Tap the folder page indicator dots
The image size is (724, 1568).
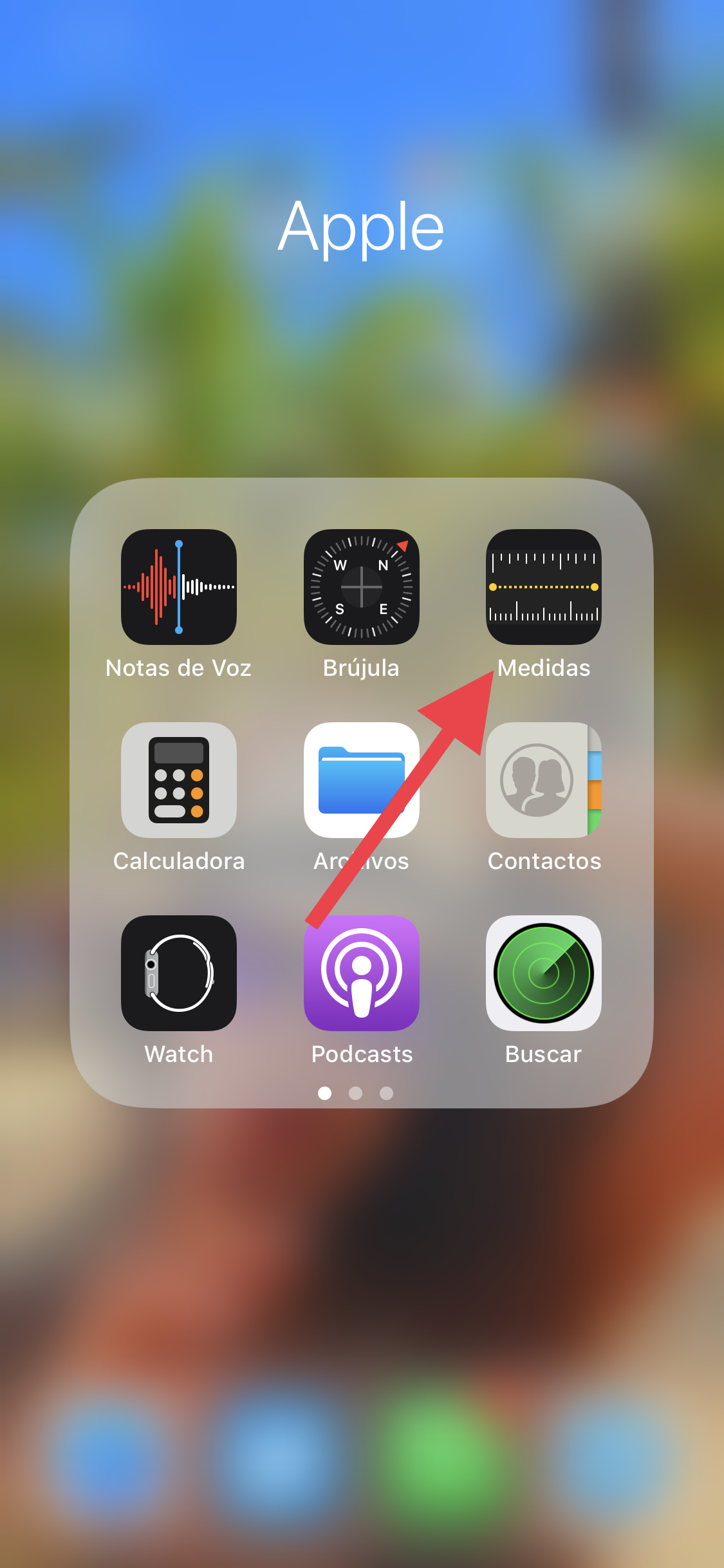click(355, 1093)
